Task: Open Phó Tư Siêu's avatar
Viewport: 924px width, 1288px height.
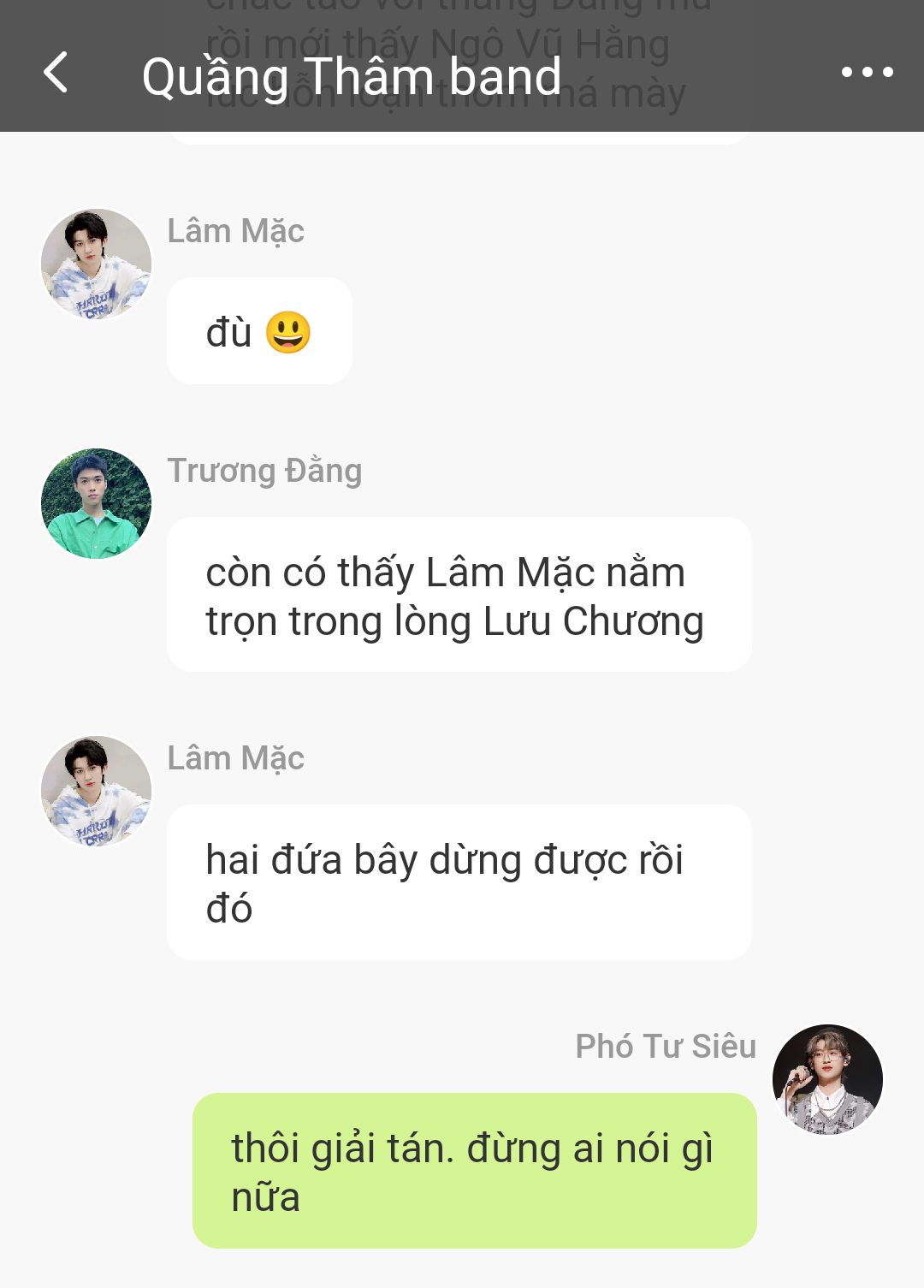Action: pyautogui.click(x=827, y=1079)
